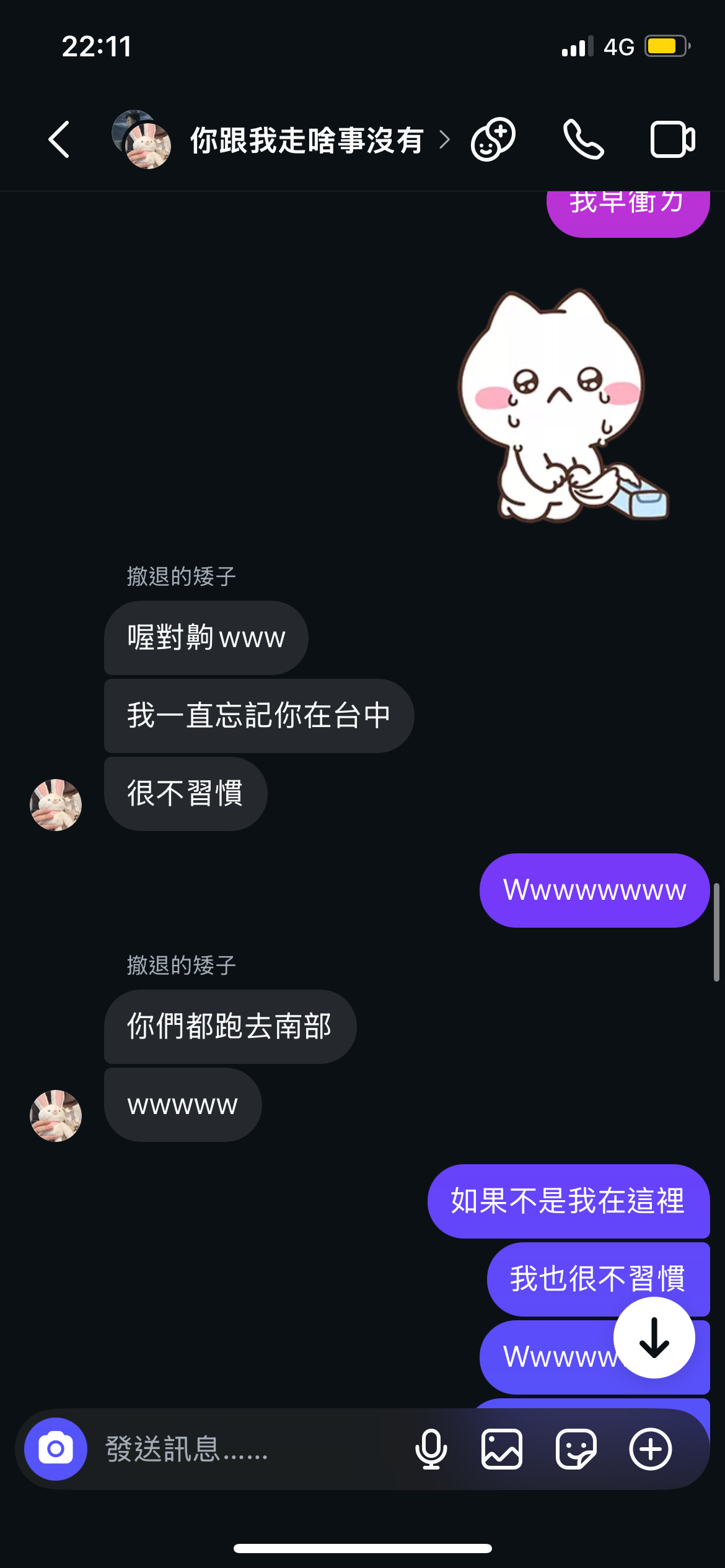Jump to latest messages with down arrow
This screenshot has width=725, height=1568.
(x=654, y=1338)
